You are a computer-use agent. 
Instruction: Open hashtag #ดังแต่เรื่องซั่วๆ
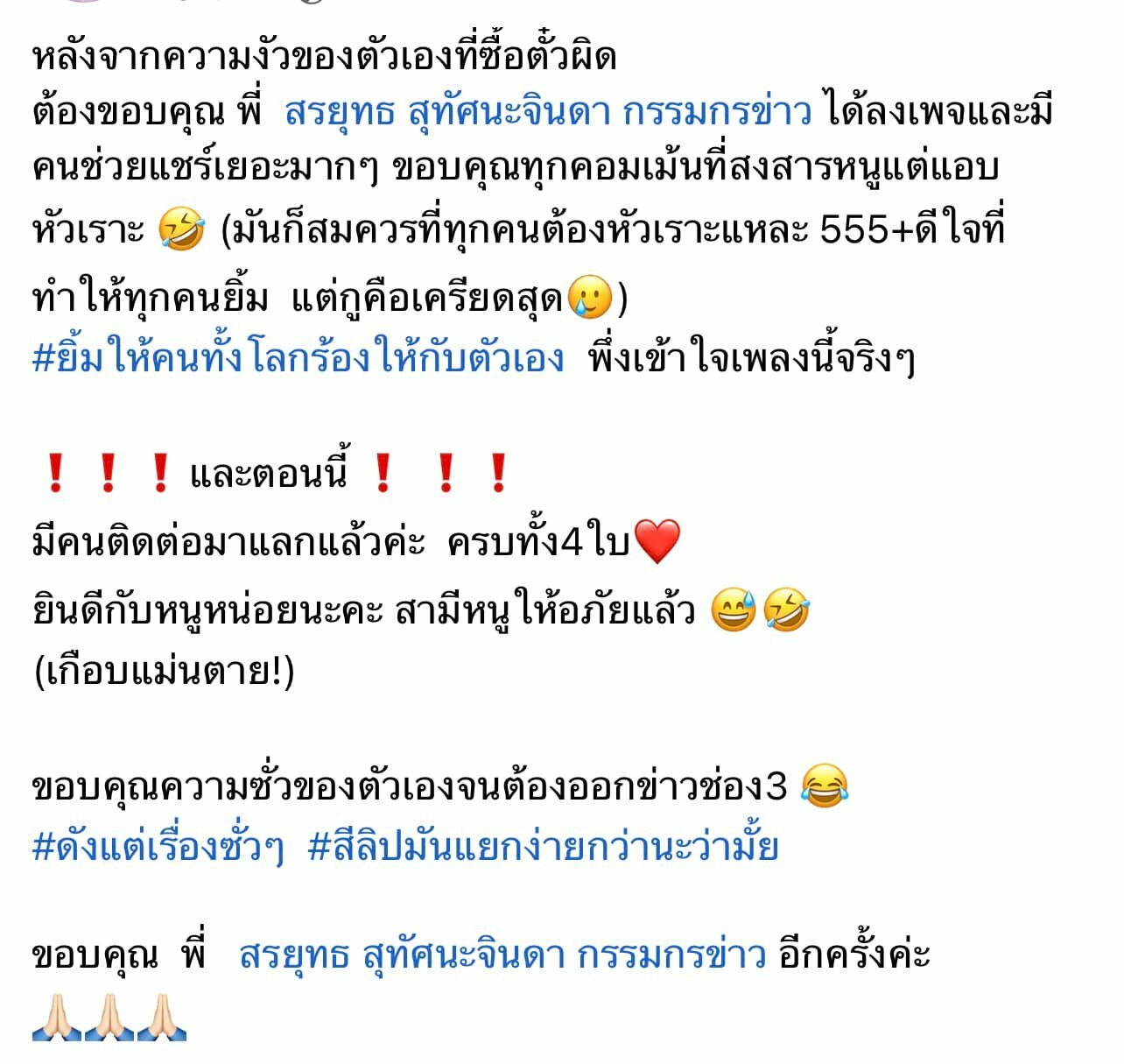coord(158,848)
